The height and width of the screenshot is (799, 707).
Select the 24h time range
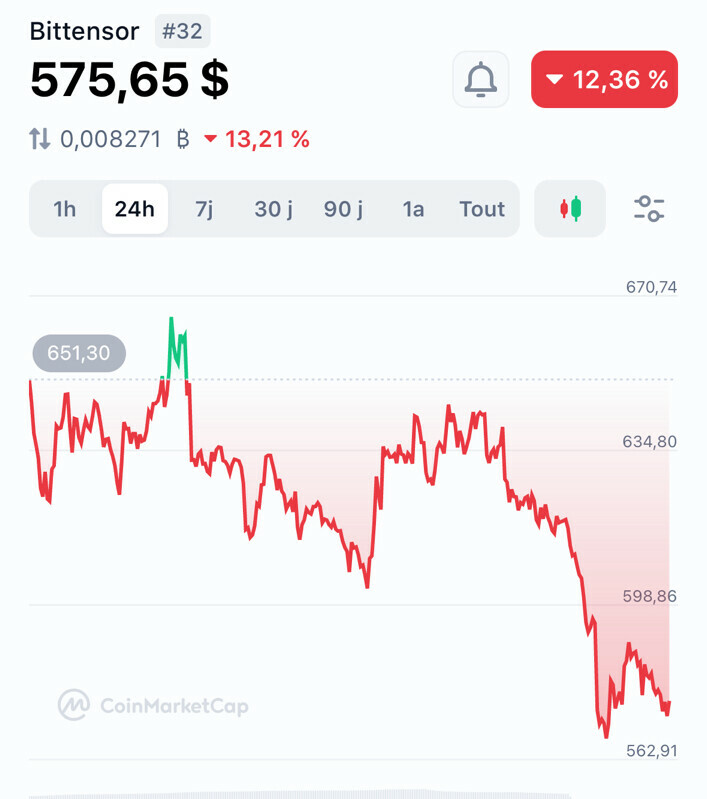pyautogui.click(x=135, y=209)
